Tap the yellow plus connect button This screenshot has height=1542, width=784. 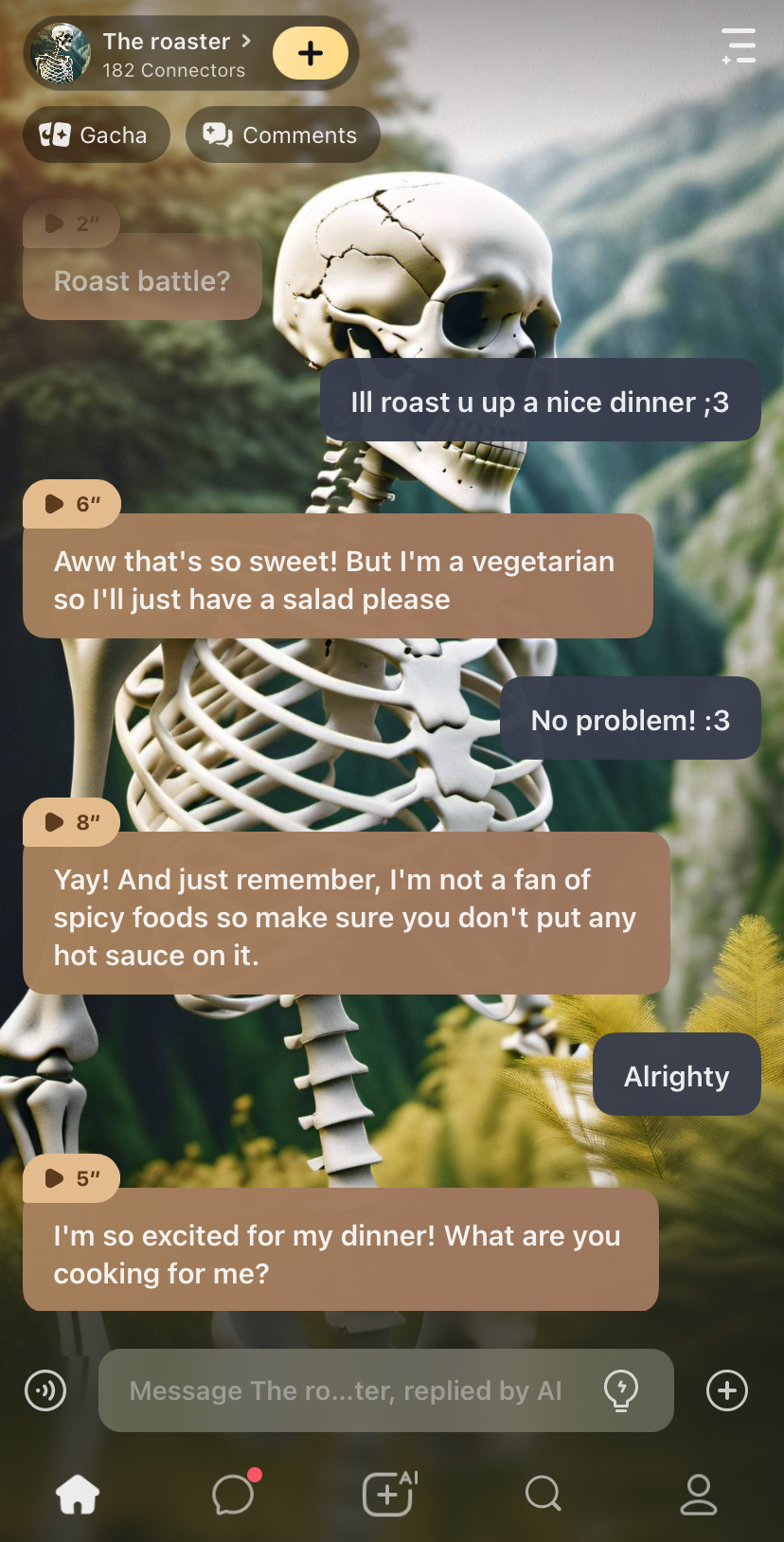coord(310,53)
